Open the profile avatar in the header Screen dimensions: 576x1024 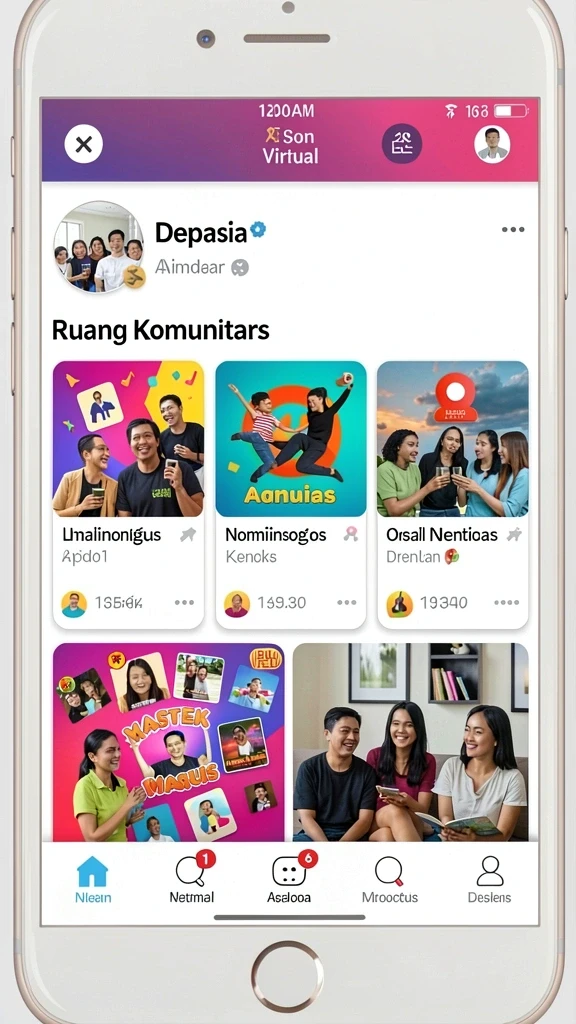(x=492, y=144)
